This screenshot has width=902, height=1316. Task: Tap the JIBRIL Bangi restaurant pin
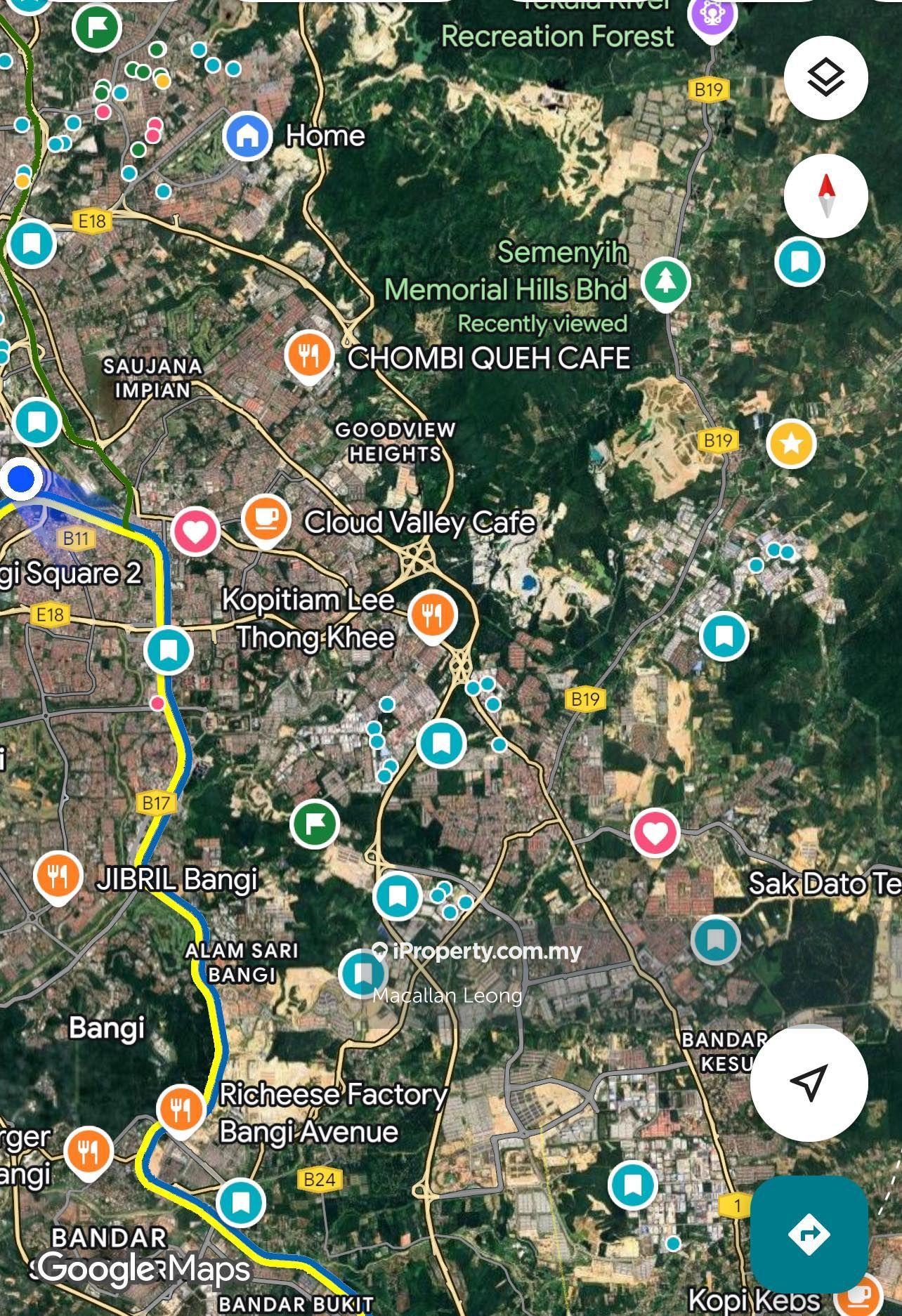58,876
